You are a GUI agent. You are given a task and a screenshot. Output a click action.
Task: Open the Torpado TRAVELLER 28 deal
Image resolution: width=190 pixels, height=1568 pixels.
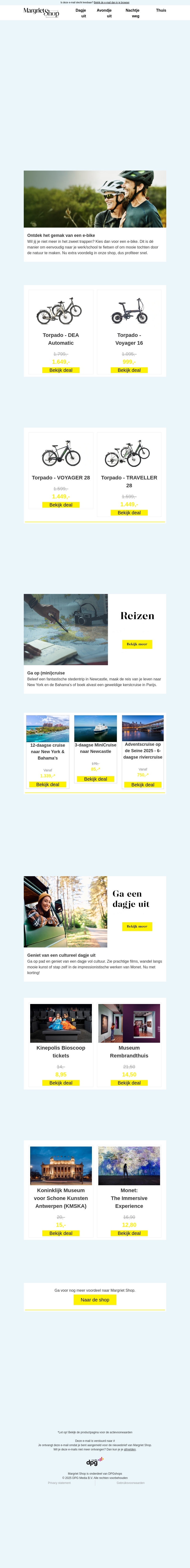pos(129,512)
